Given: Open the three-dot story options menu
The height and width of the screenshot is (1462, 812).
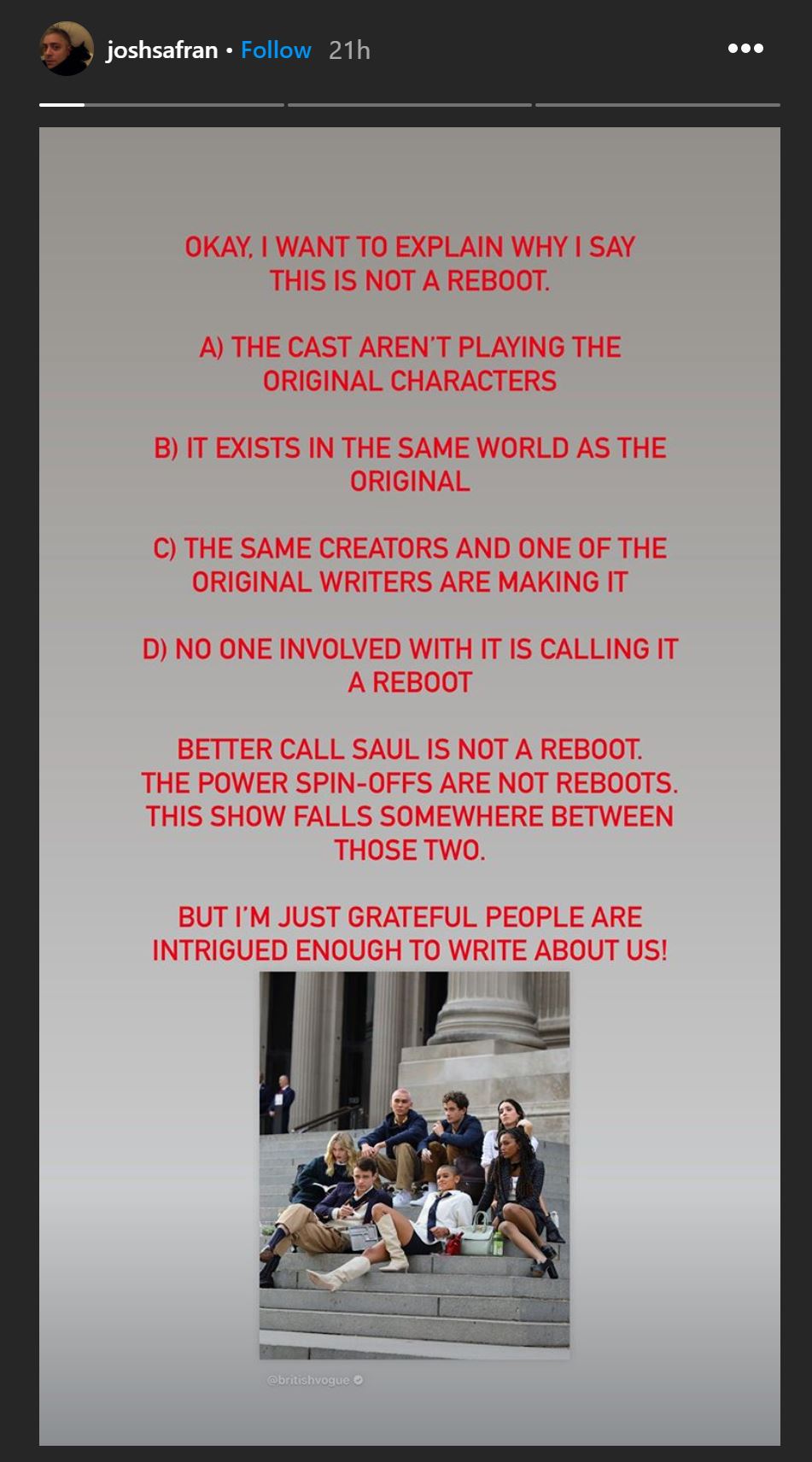Looking at the screenshot, I should point(745,49).
